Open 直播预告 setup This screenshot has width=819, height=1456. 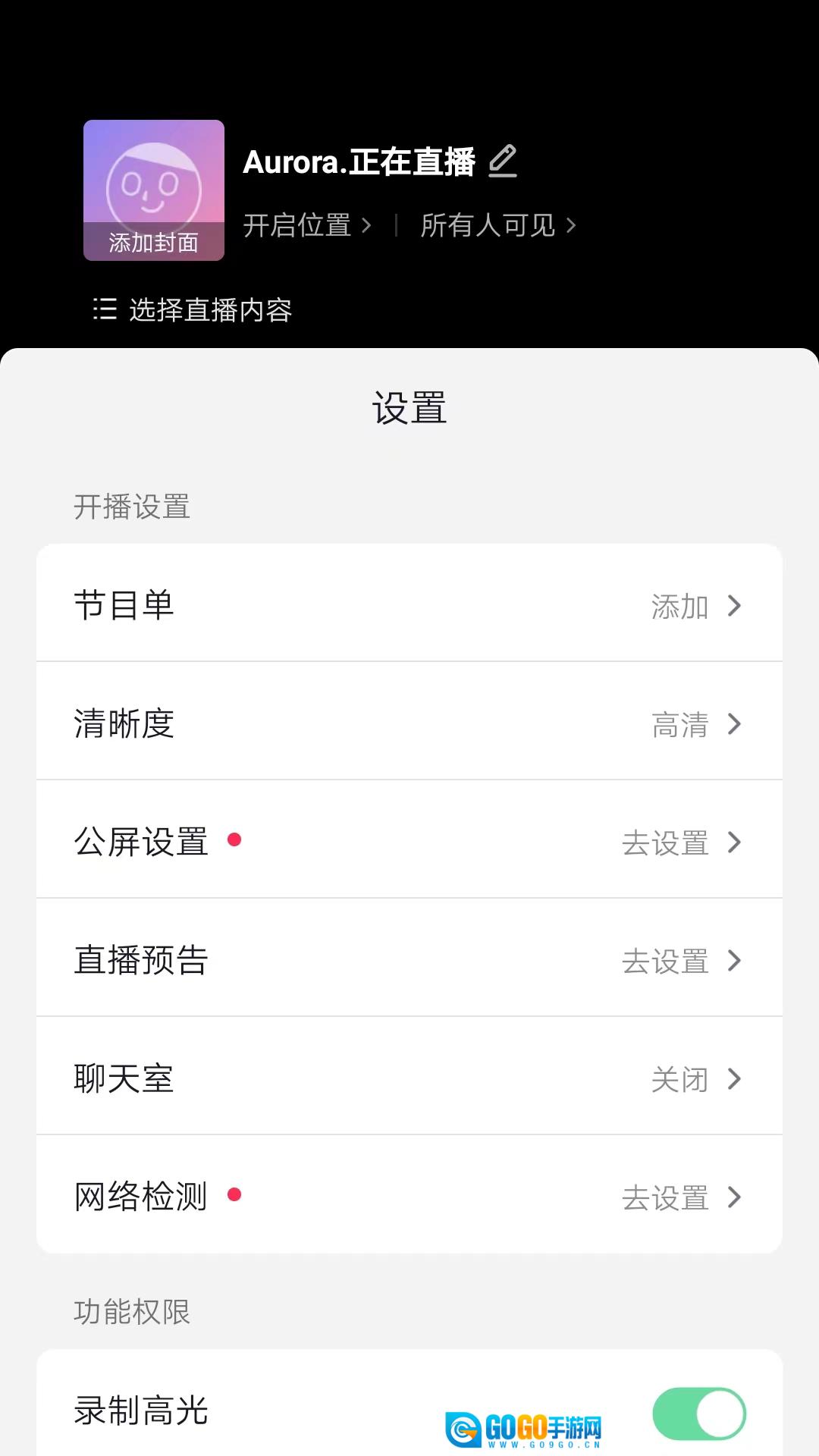coord(409,958)
